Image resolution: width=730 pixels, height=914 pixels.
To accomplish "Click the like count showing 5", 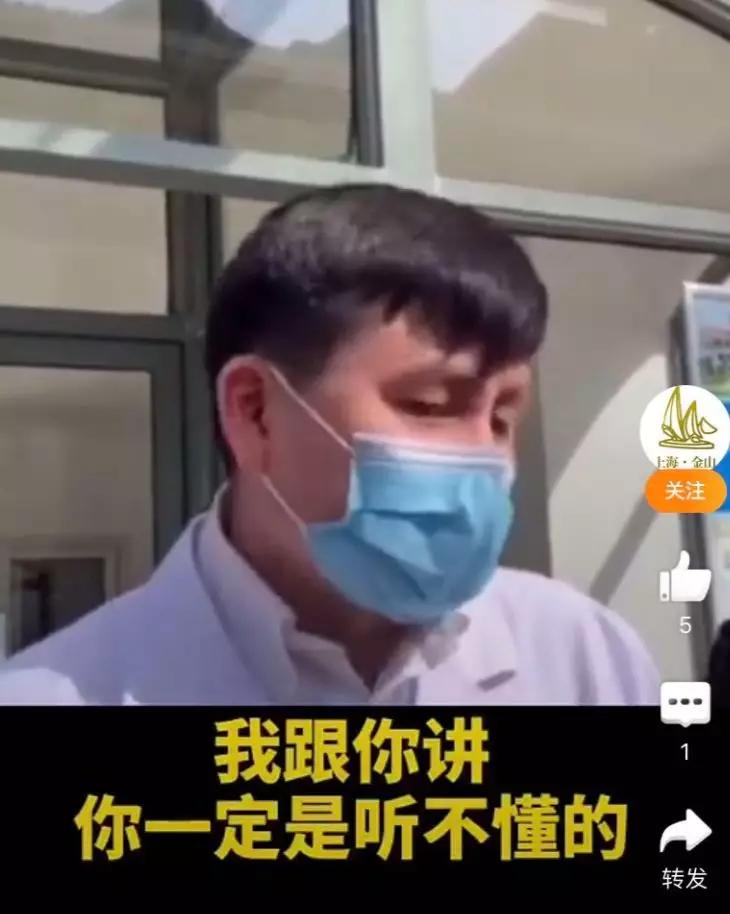I will coord(686,625).
